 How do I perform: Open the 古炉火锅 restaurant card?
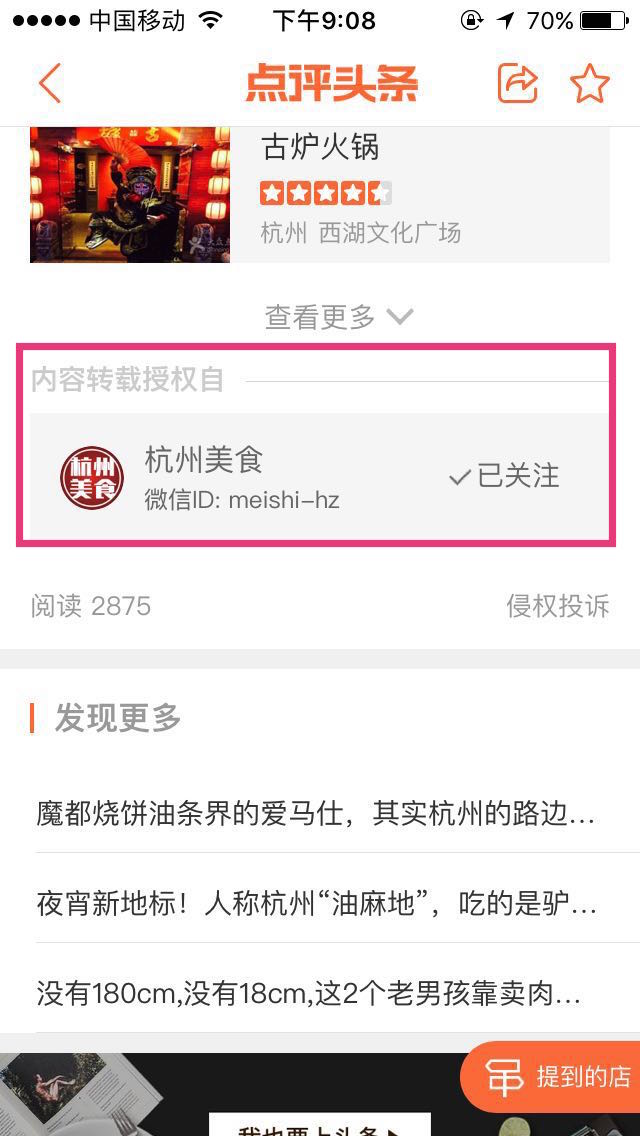(x=320, y=195)
